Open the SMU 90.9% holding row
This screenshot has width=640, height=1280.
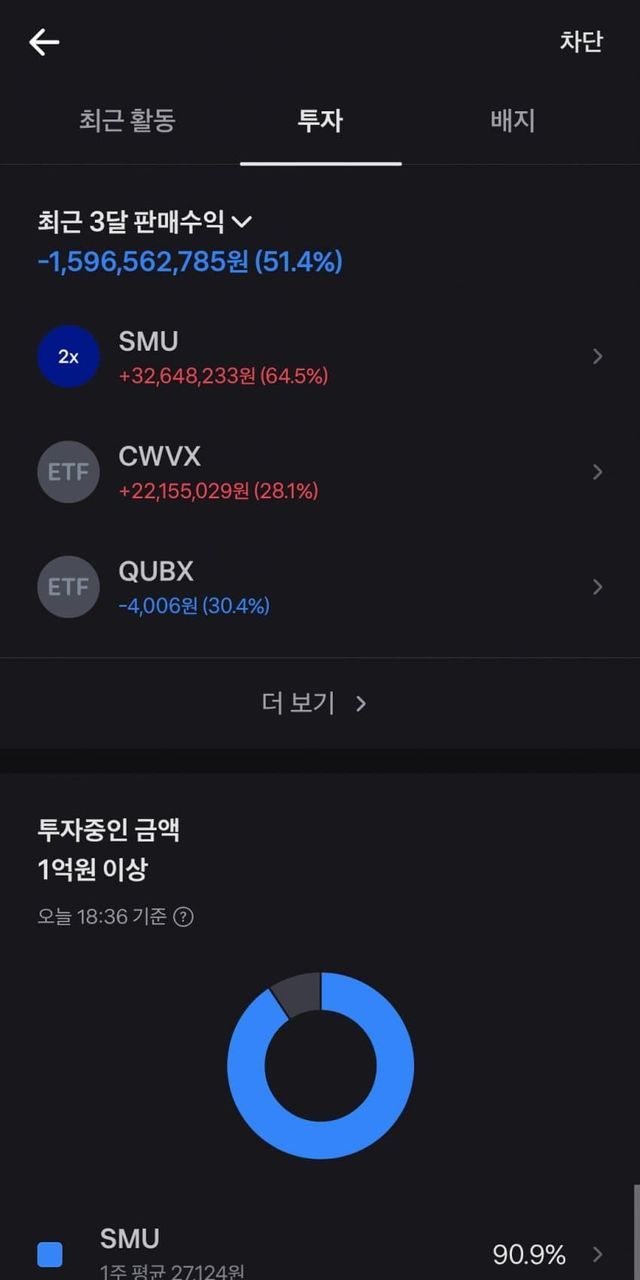(320, 1253)
